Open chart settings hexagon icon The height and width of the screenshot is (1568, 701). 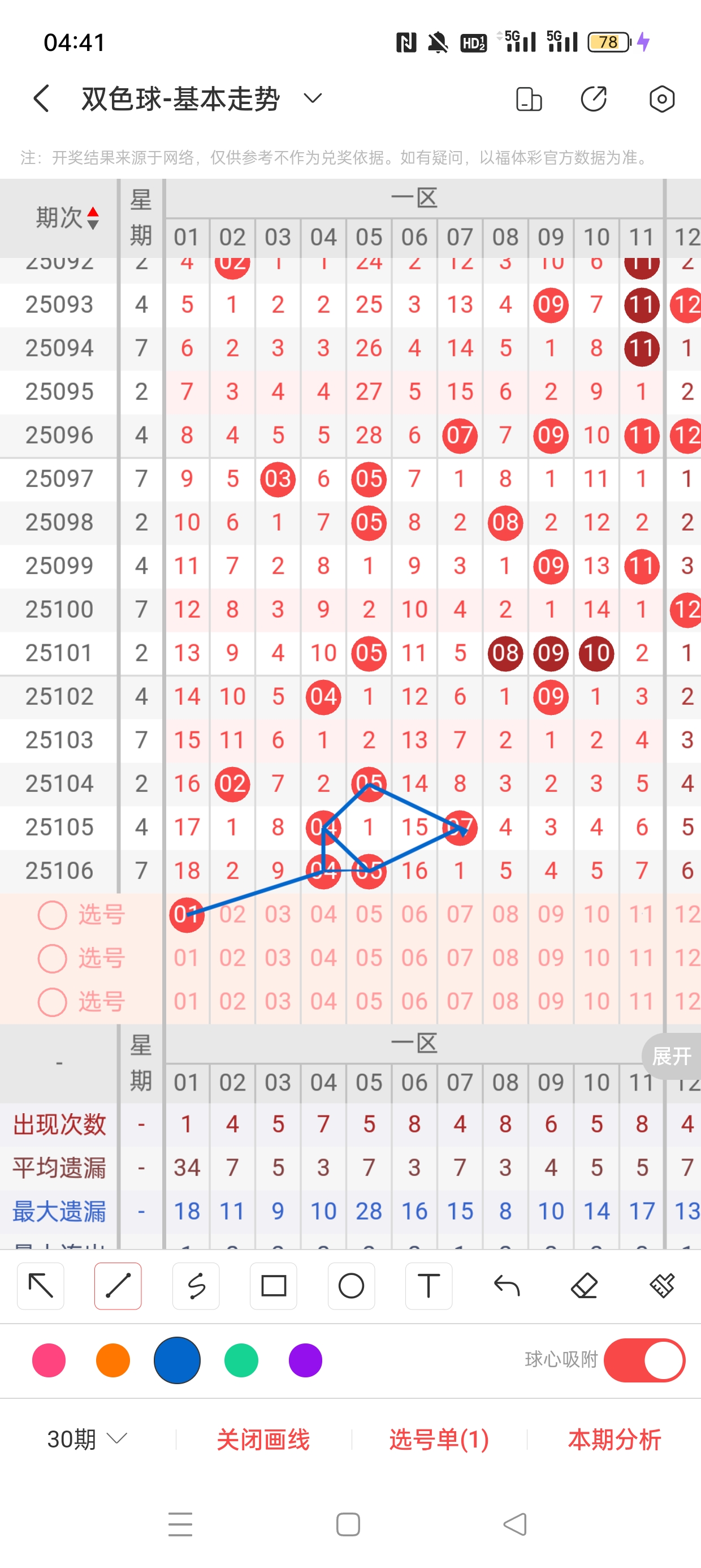click(661, 98)
